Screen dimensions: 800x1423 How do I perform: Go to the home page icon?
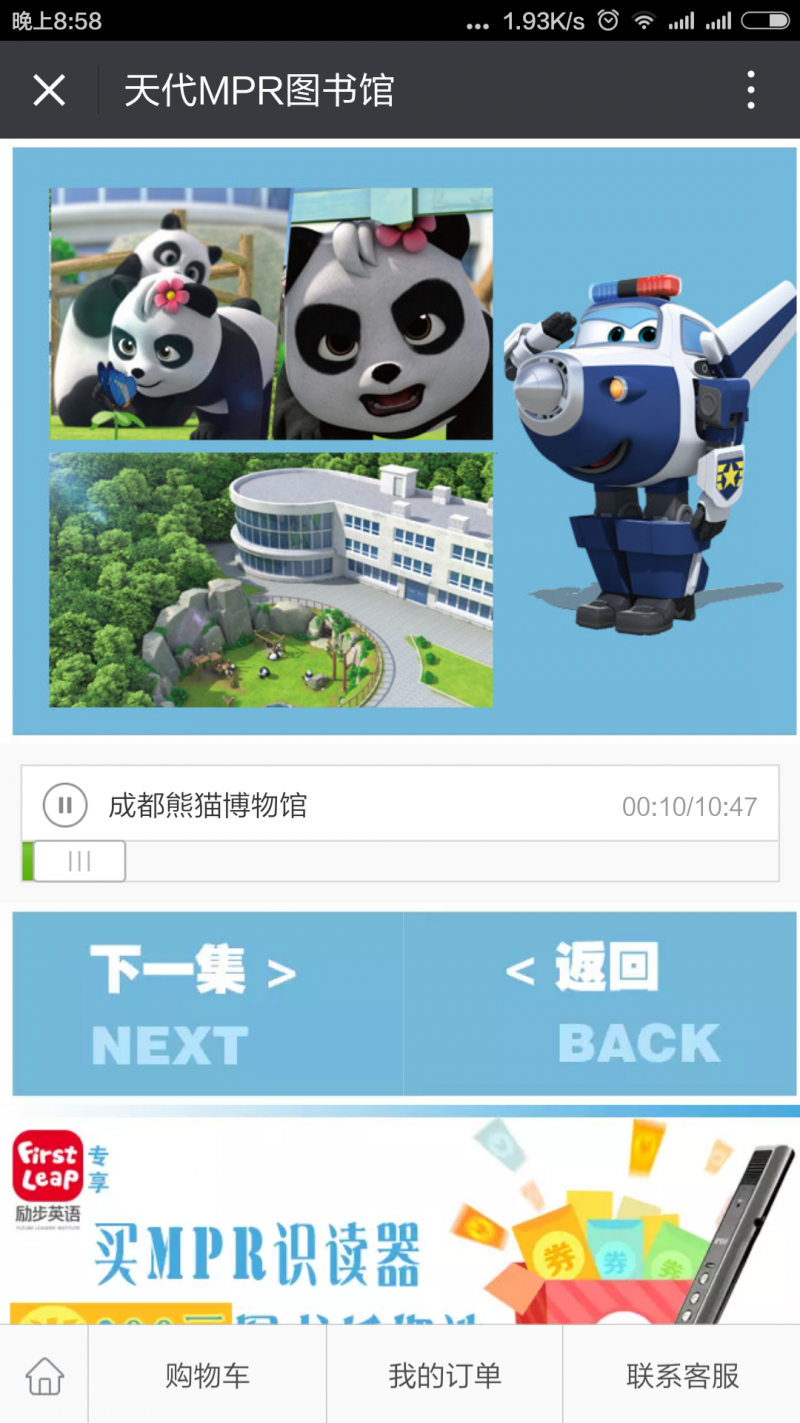point(44,1376)
